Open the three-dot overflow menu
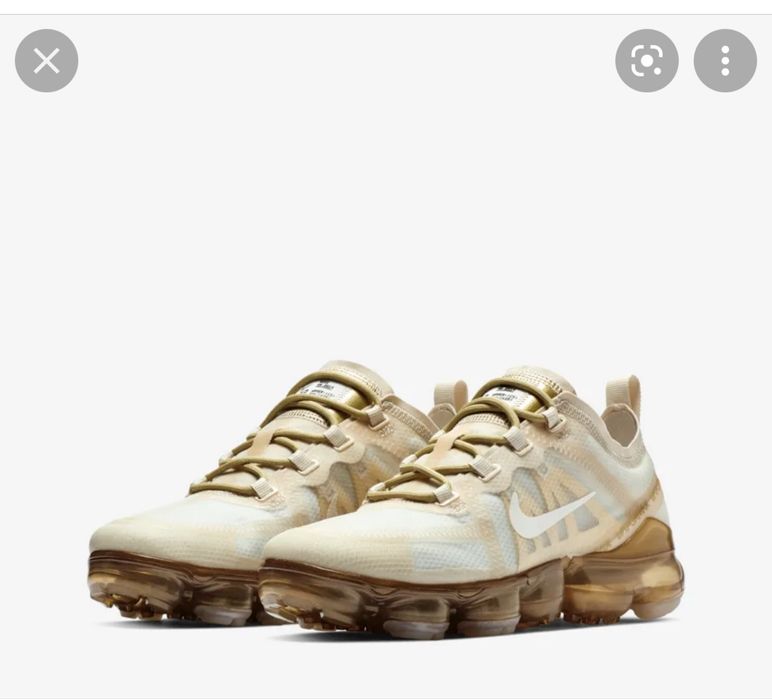772x699 pixels. pos(724,61)
